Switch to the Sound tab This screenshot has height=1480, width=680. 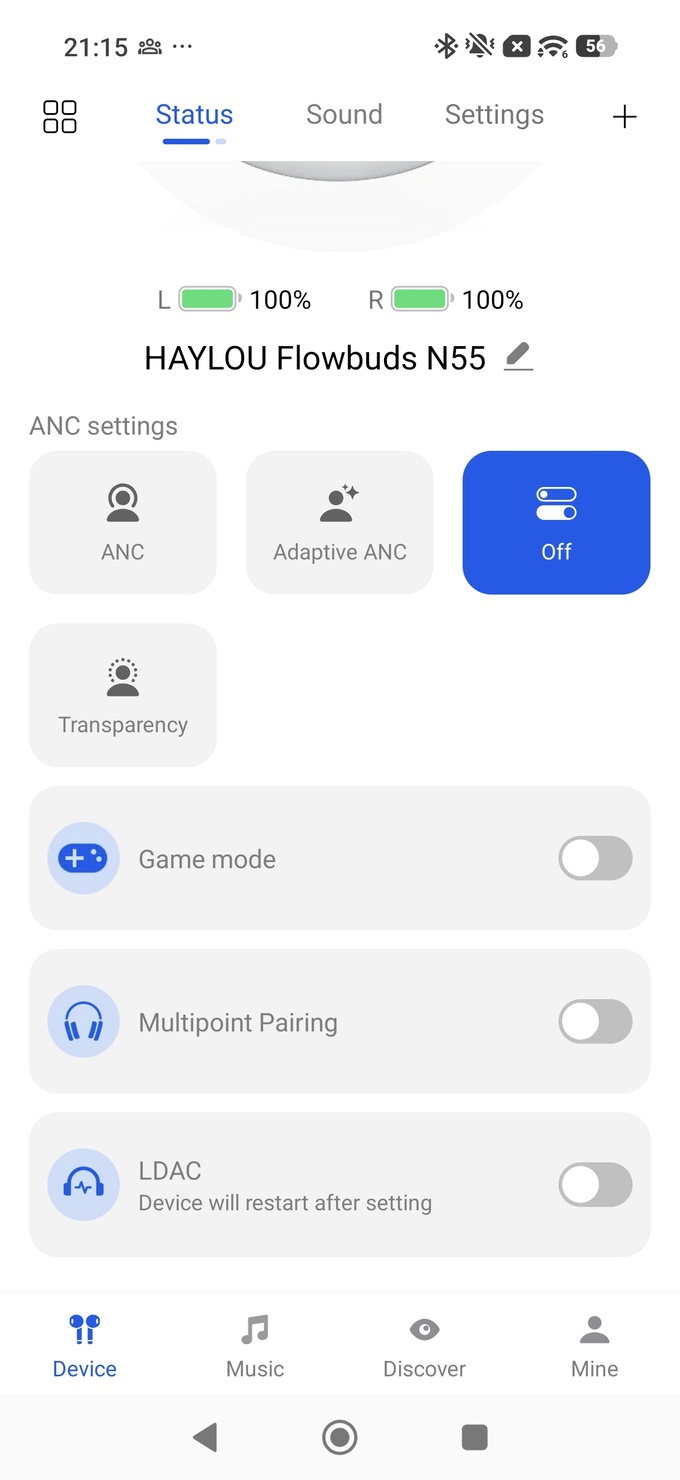pos(344,115)
